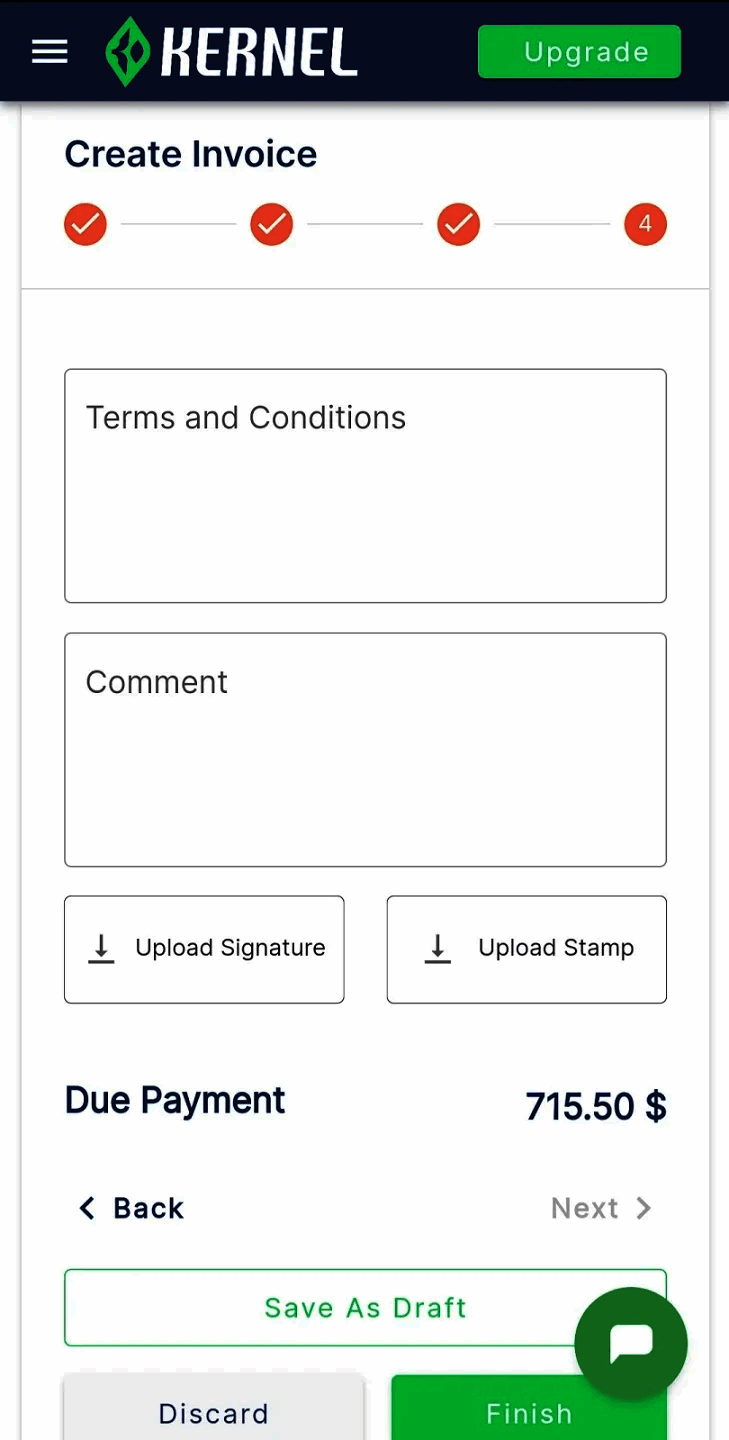Tap the green Upgrade button
Image resolution: width=729 pixels, height=1440 pixels.
(579, 52)
